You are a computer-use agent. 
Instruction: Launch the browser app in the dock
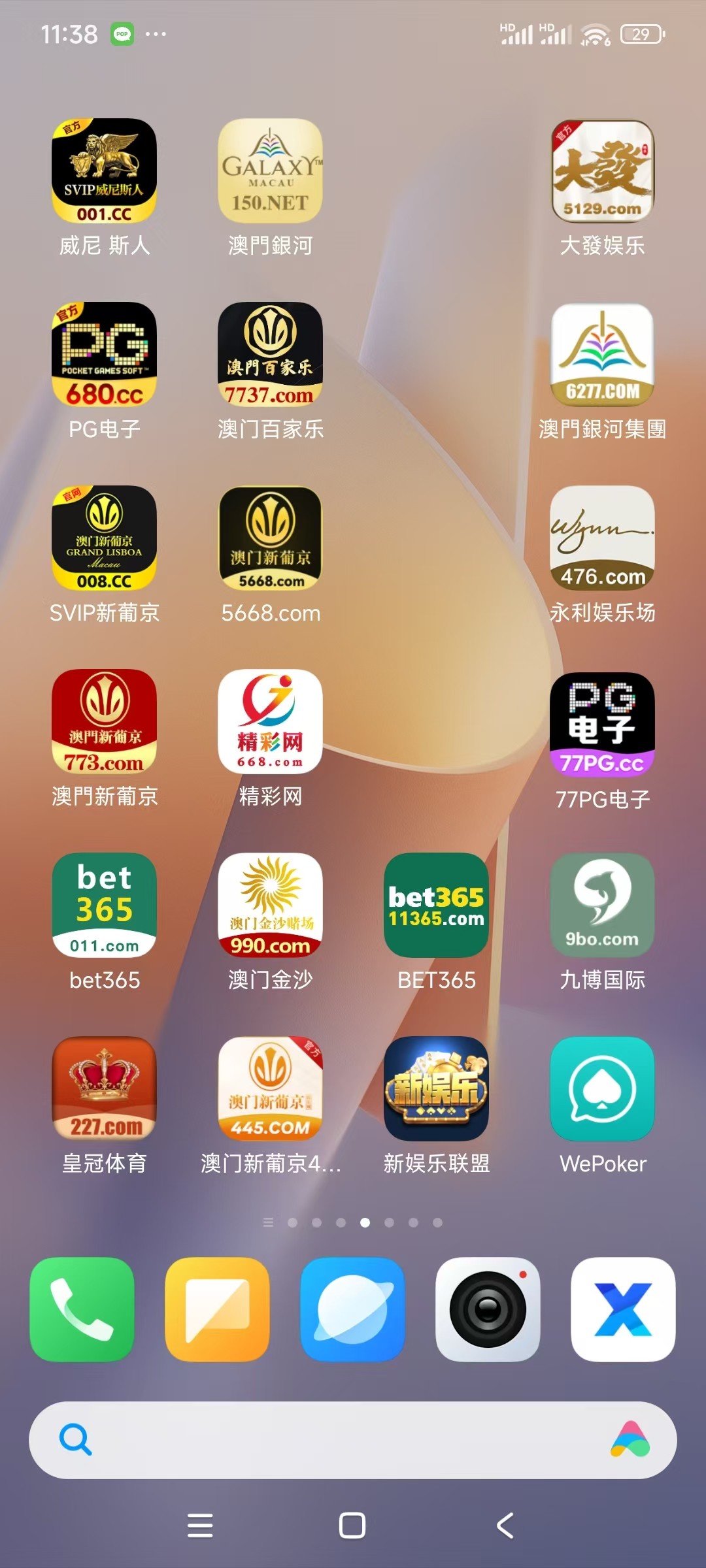point(352,1310)
